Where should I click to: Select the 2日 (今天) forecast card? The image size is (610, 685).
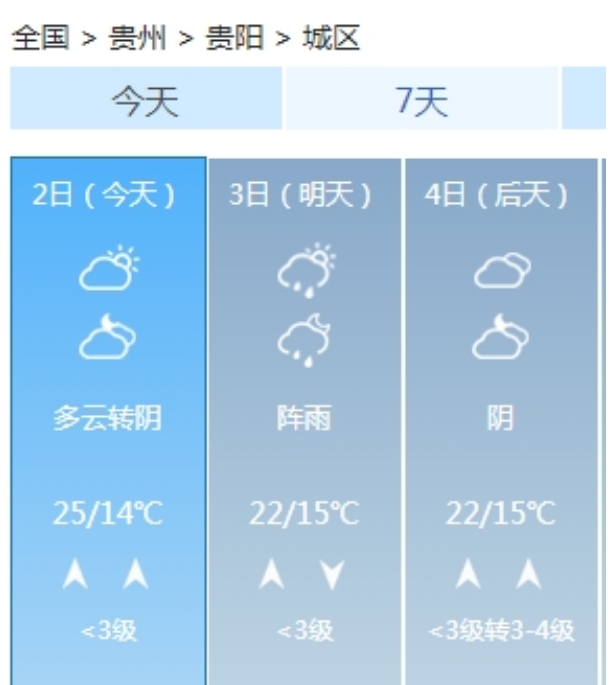[107, 418]
